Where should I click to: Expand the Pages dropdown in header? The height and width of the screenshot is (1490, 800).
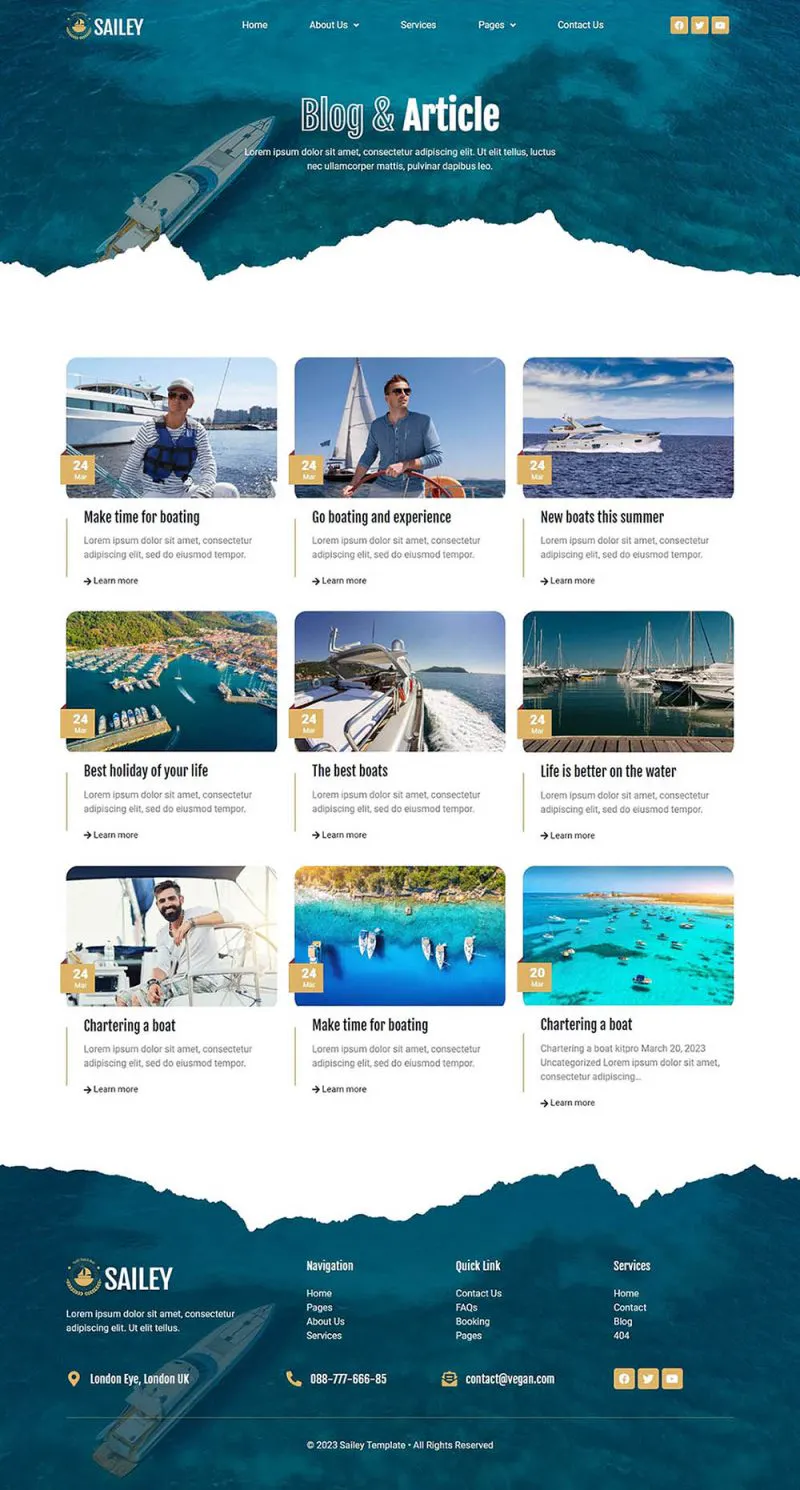tap(497, 25)
